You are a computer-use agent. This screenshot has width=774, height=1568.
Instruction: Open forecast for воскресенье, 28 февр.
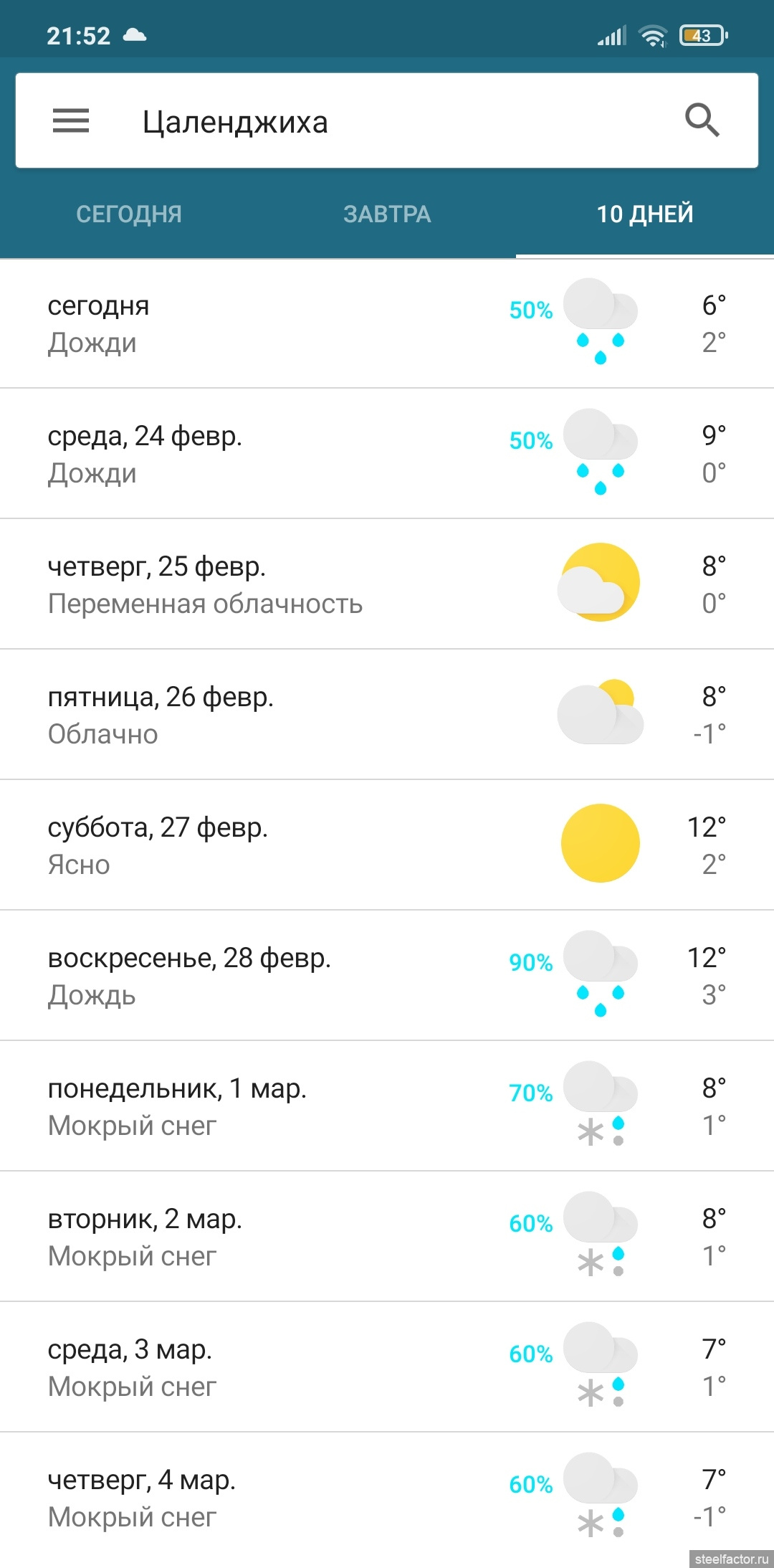pos(387,976)
